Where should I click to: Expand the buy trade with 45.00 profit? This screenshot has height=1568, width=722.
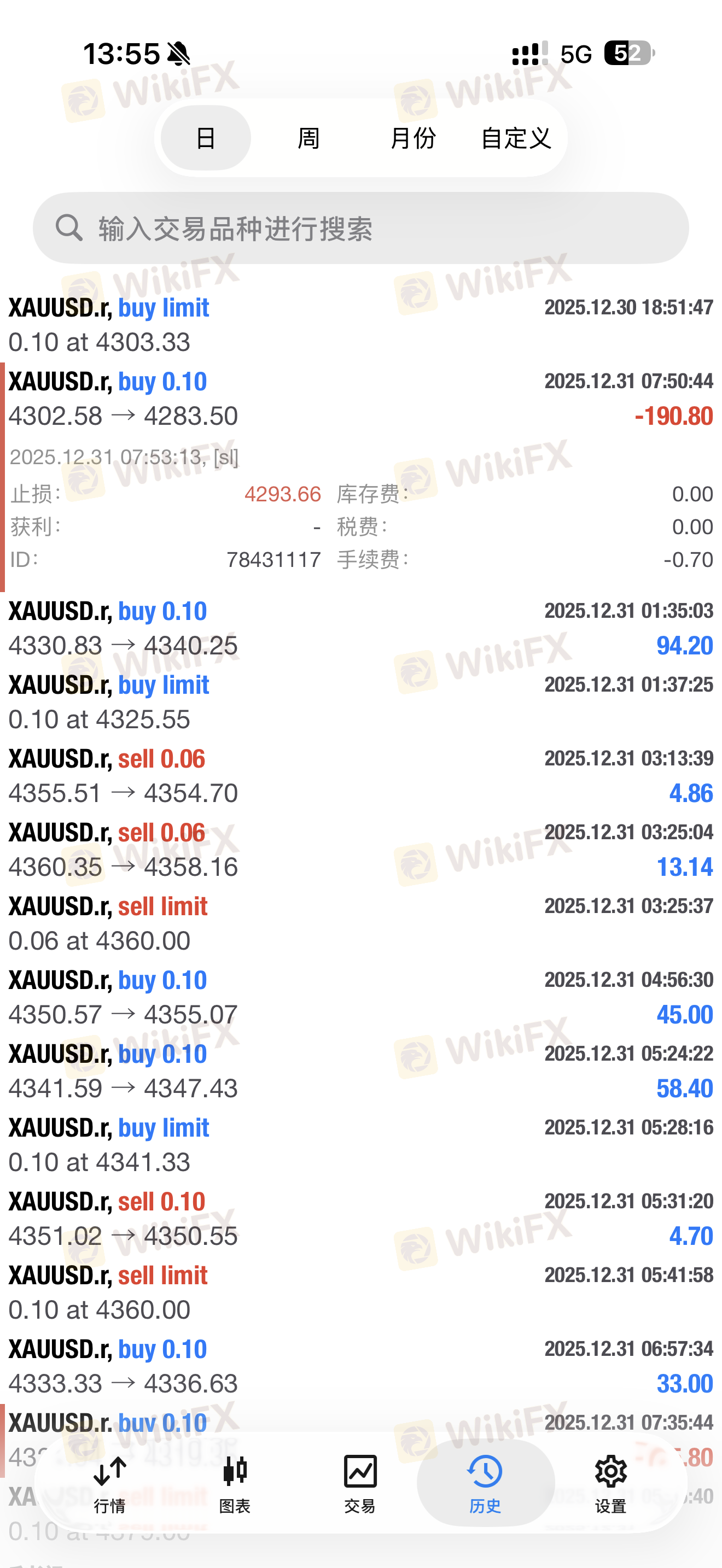pos(360,997)
